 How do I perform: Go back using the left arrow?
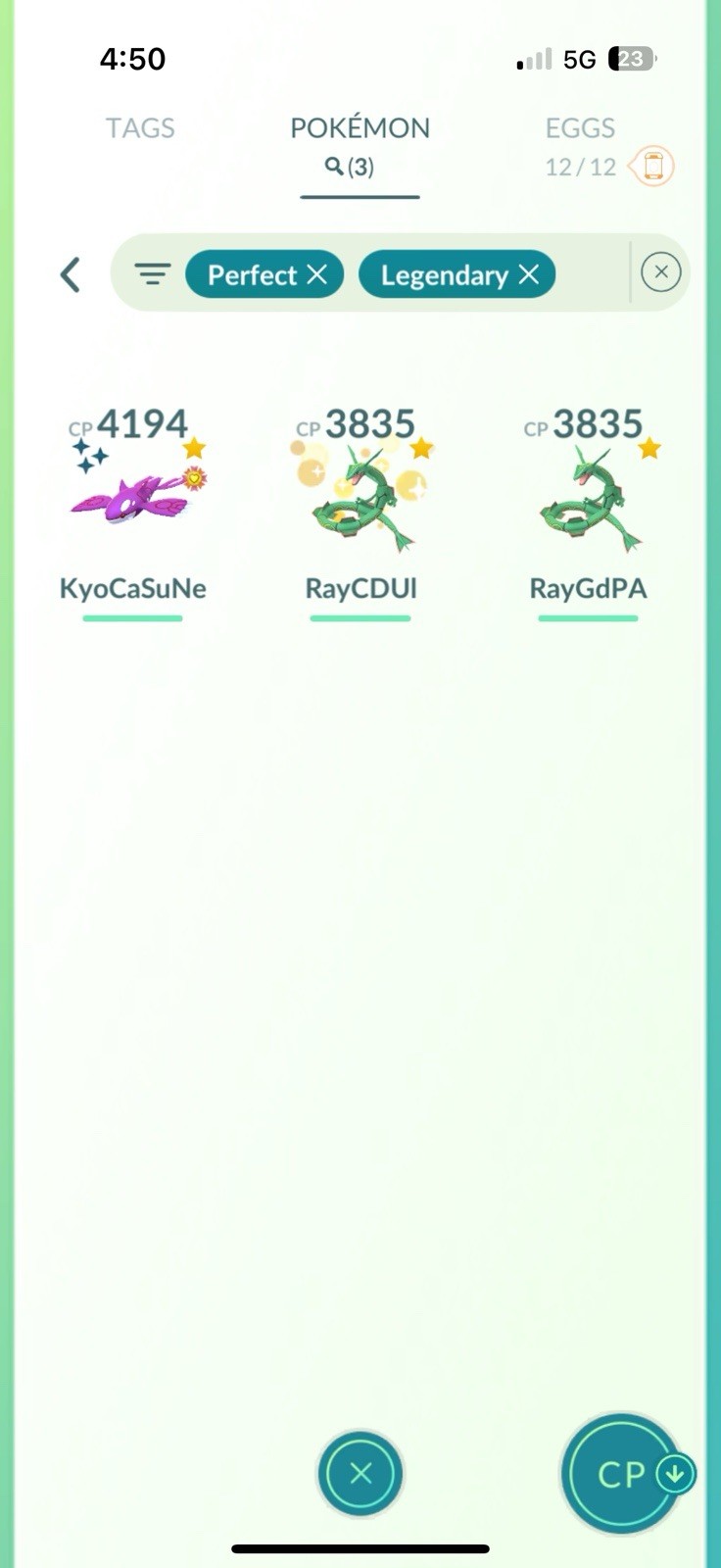pyautogui.click(x=70, y=275)
